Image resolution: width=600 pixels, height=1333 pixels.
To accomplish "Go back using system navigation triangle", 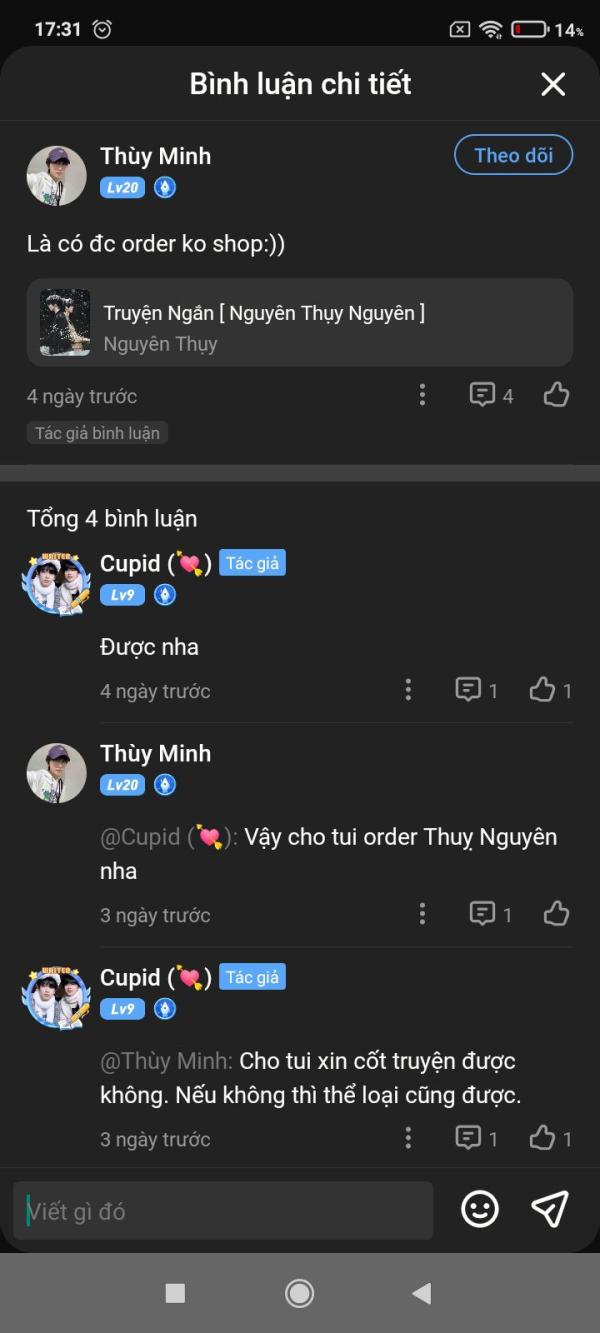I will [422, 1293].
